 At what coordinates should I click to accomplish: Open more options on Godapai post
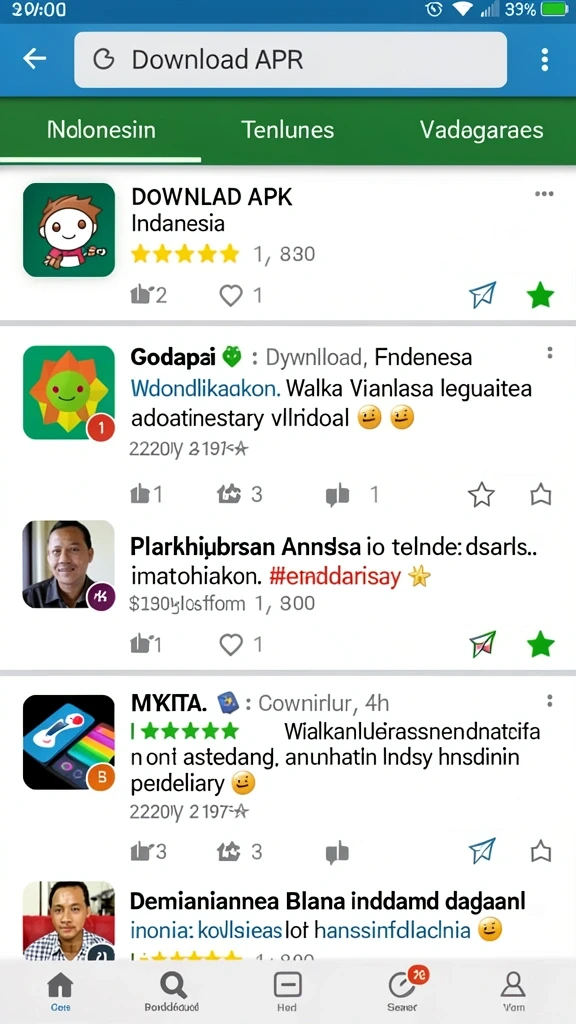pos(550,353)
